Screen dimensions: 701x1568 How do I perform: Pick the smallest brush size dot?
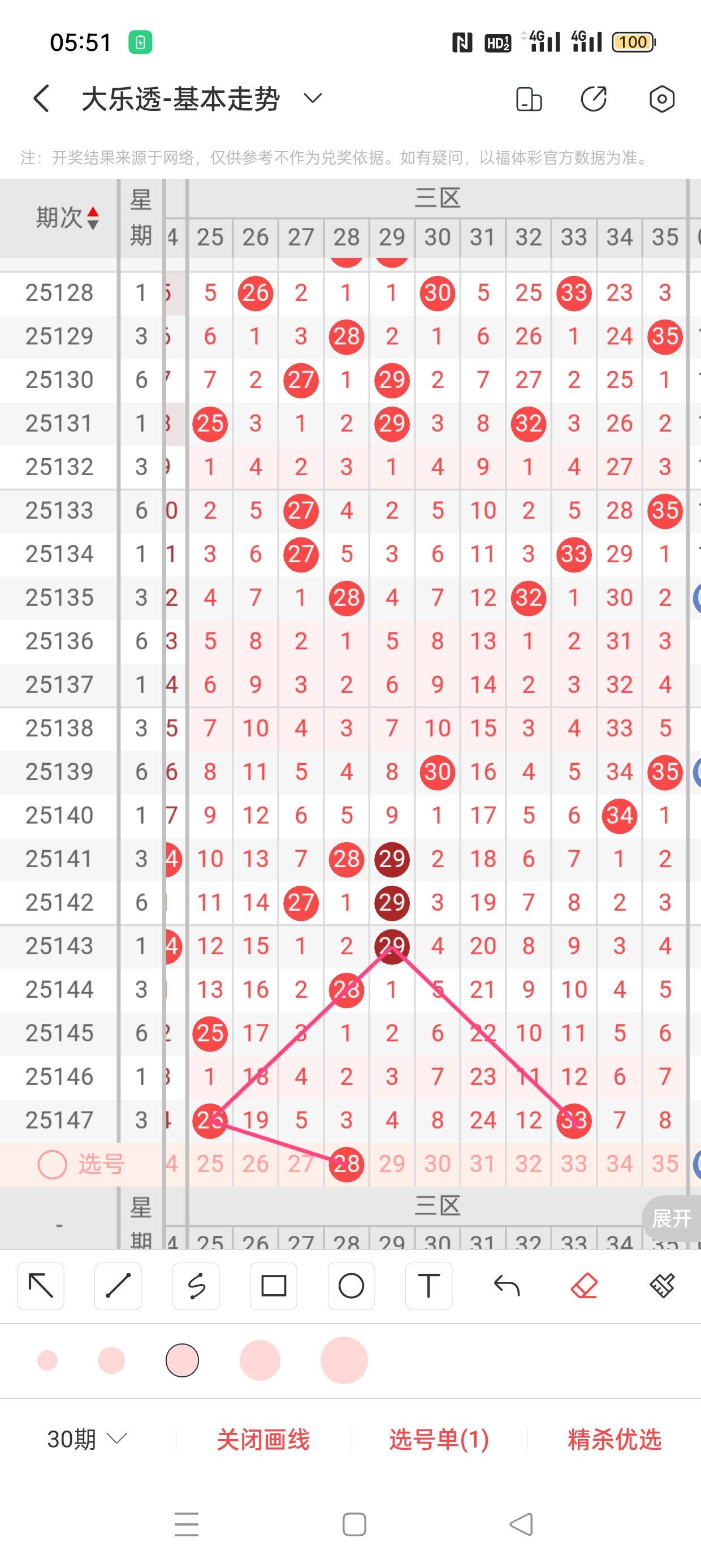click(47, 1360)
